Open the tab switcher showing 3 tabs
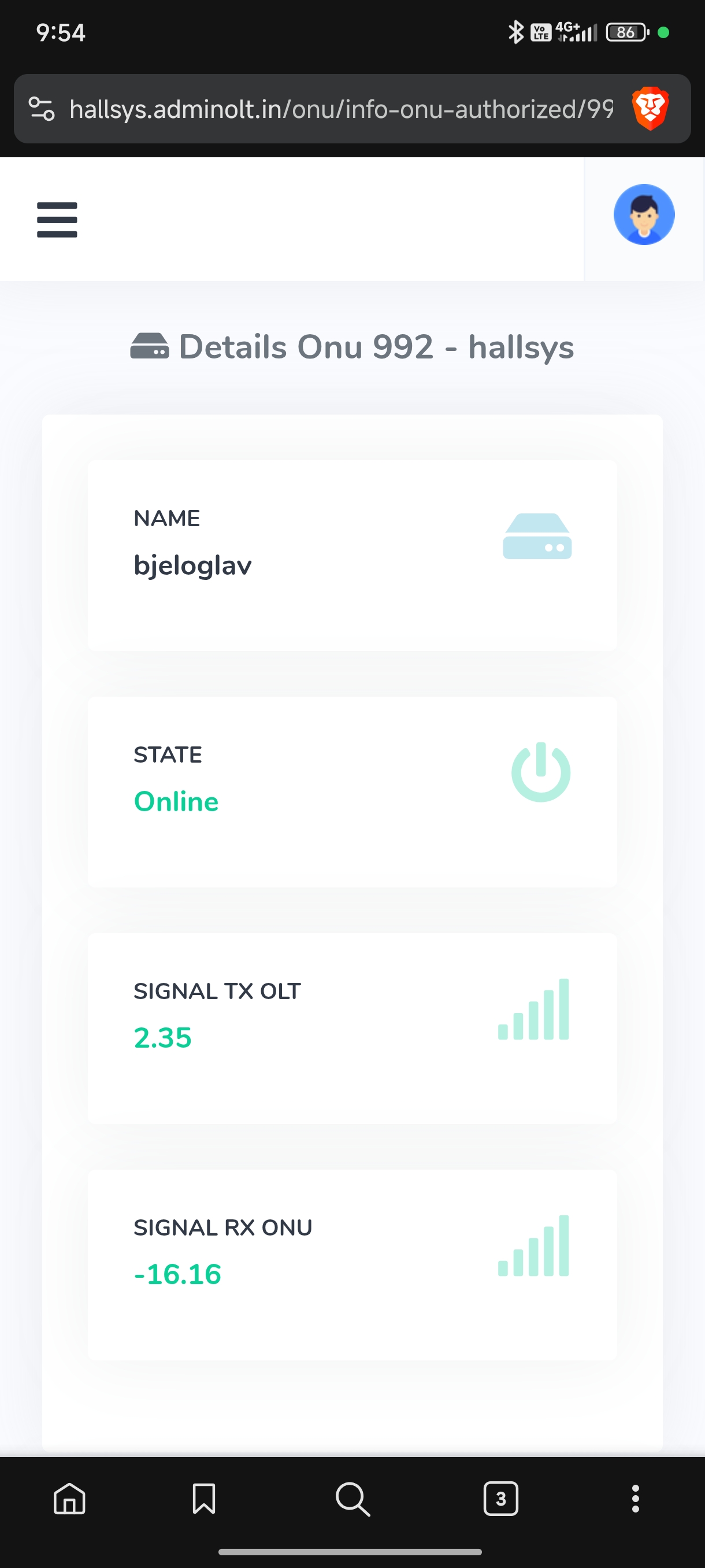The height and width of the screenshot is (1568, 705). (x=500, y=1498)
